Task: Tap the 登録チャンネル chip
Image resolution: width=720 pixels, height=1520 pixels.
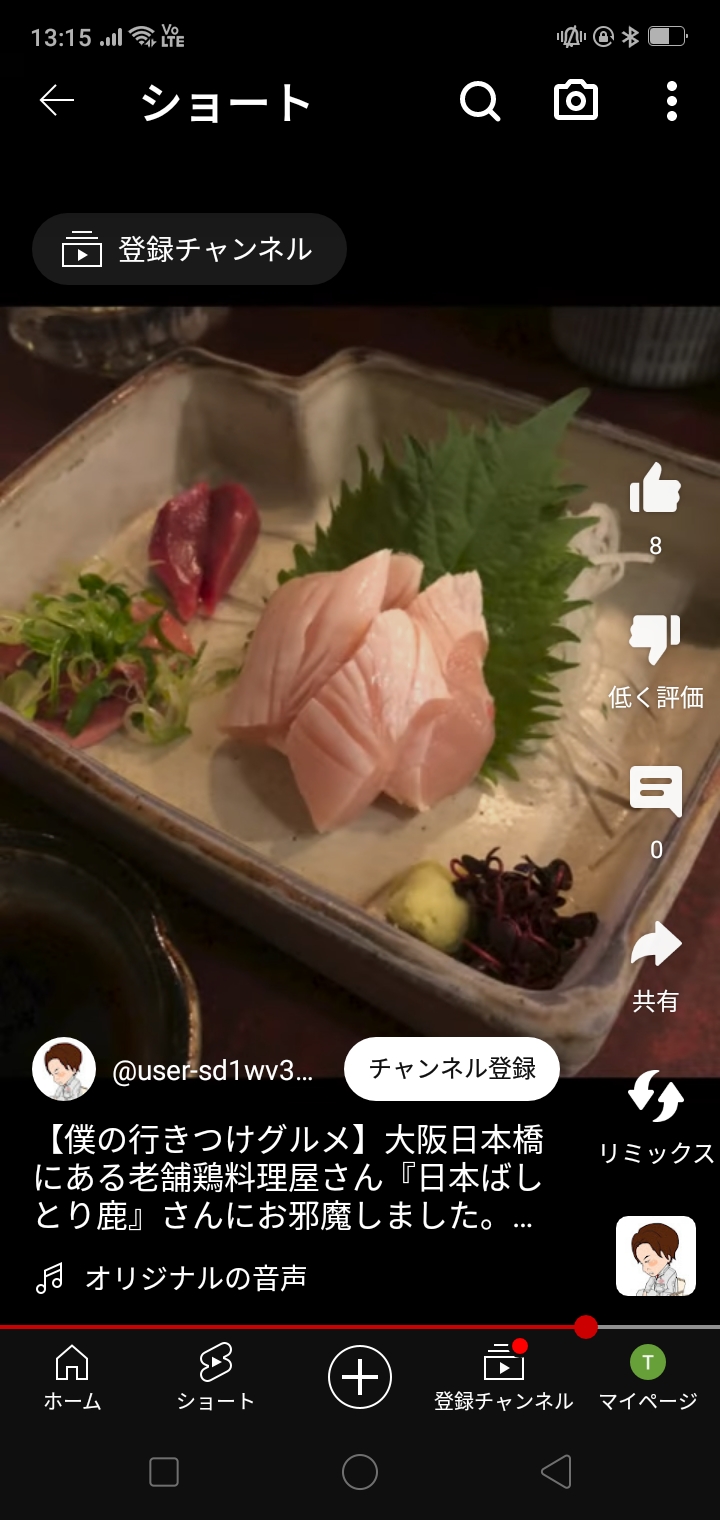Action: [x=190, y=249]
